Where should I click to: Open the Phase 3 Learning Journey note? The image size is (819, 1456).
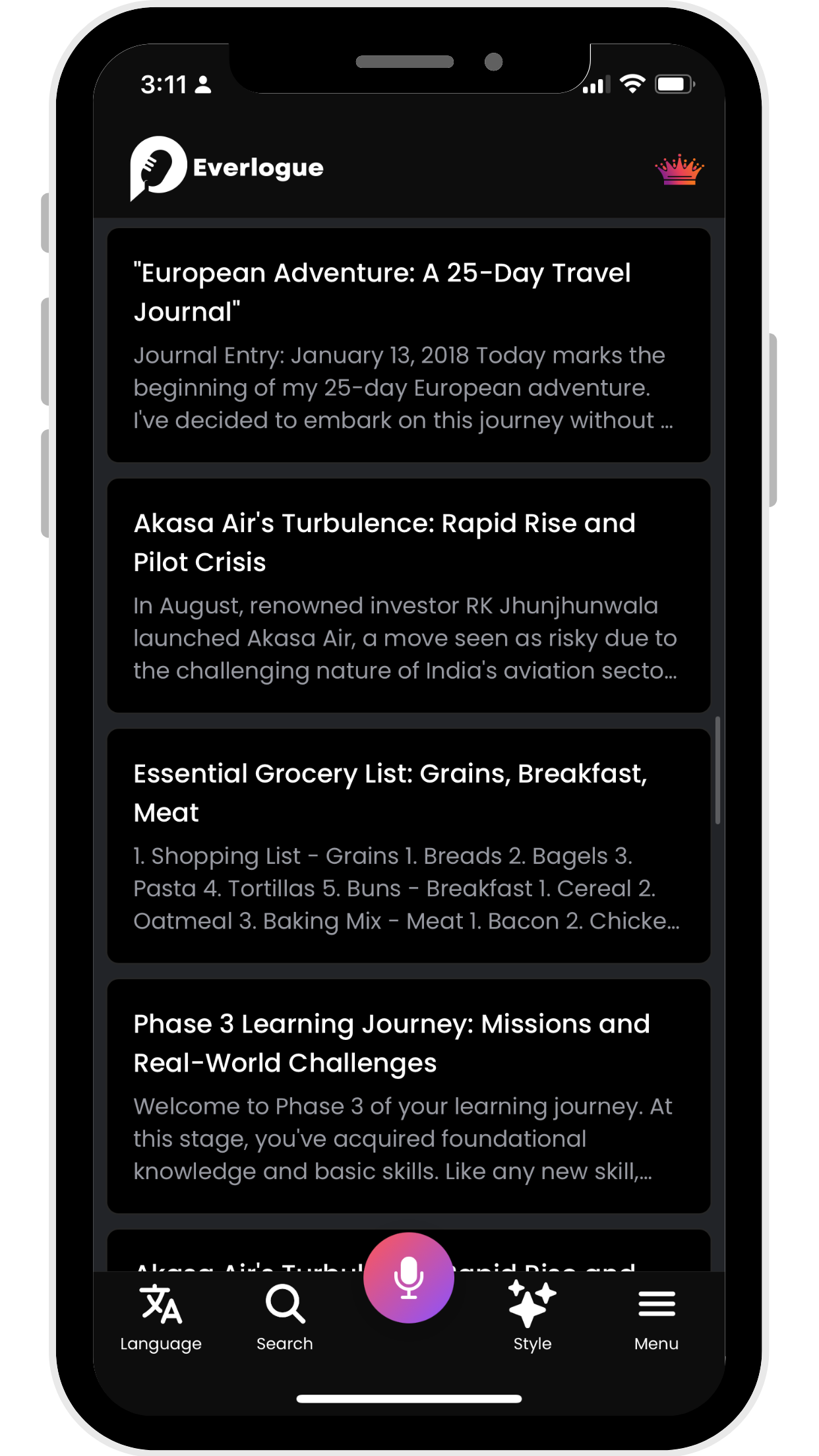(409, 1096)
